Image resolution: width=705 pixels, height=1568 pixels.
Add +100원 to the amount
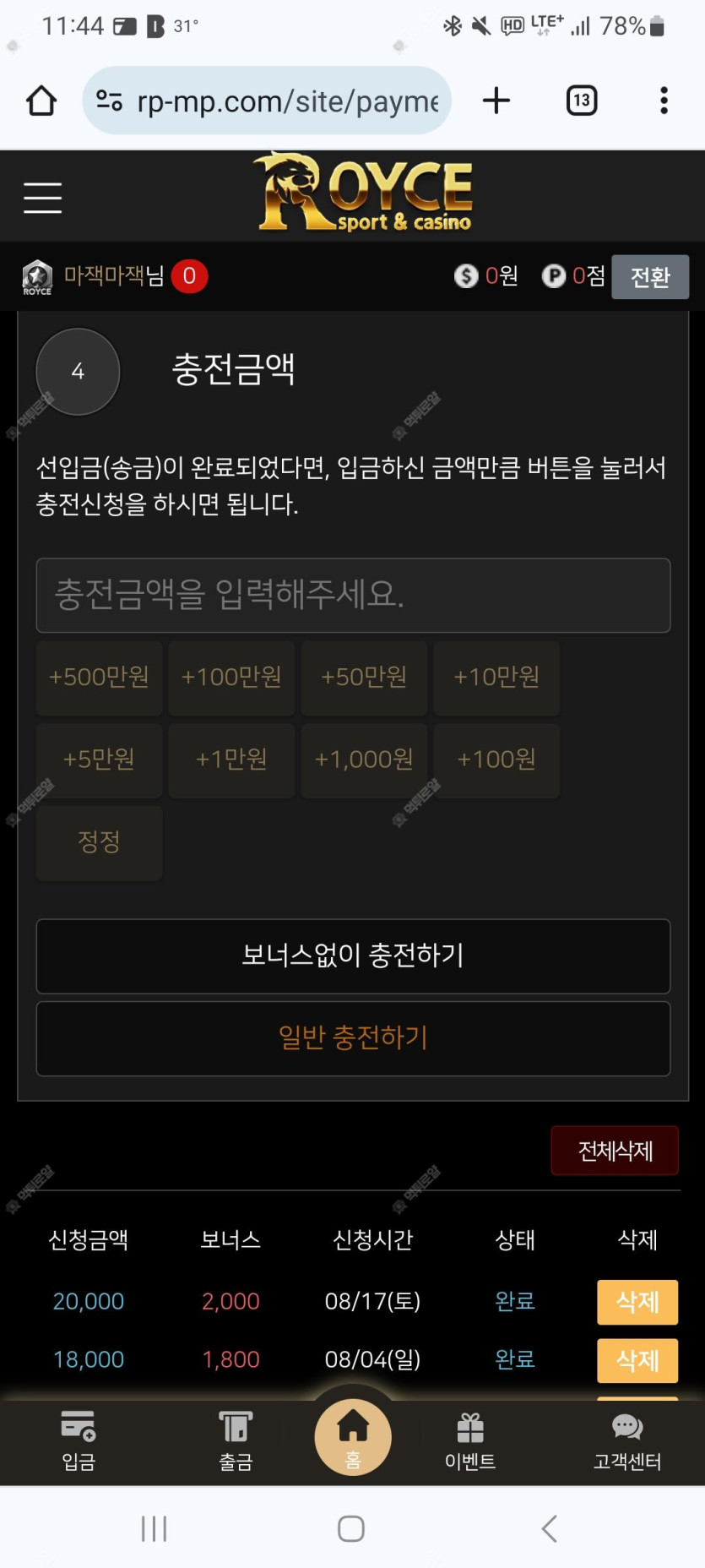496,760
